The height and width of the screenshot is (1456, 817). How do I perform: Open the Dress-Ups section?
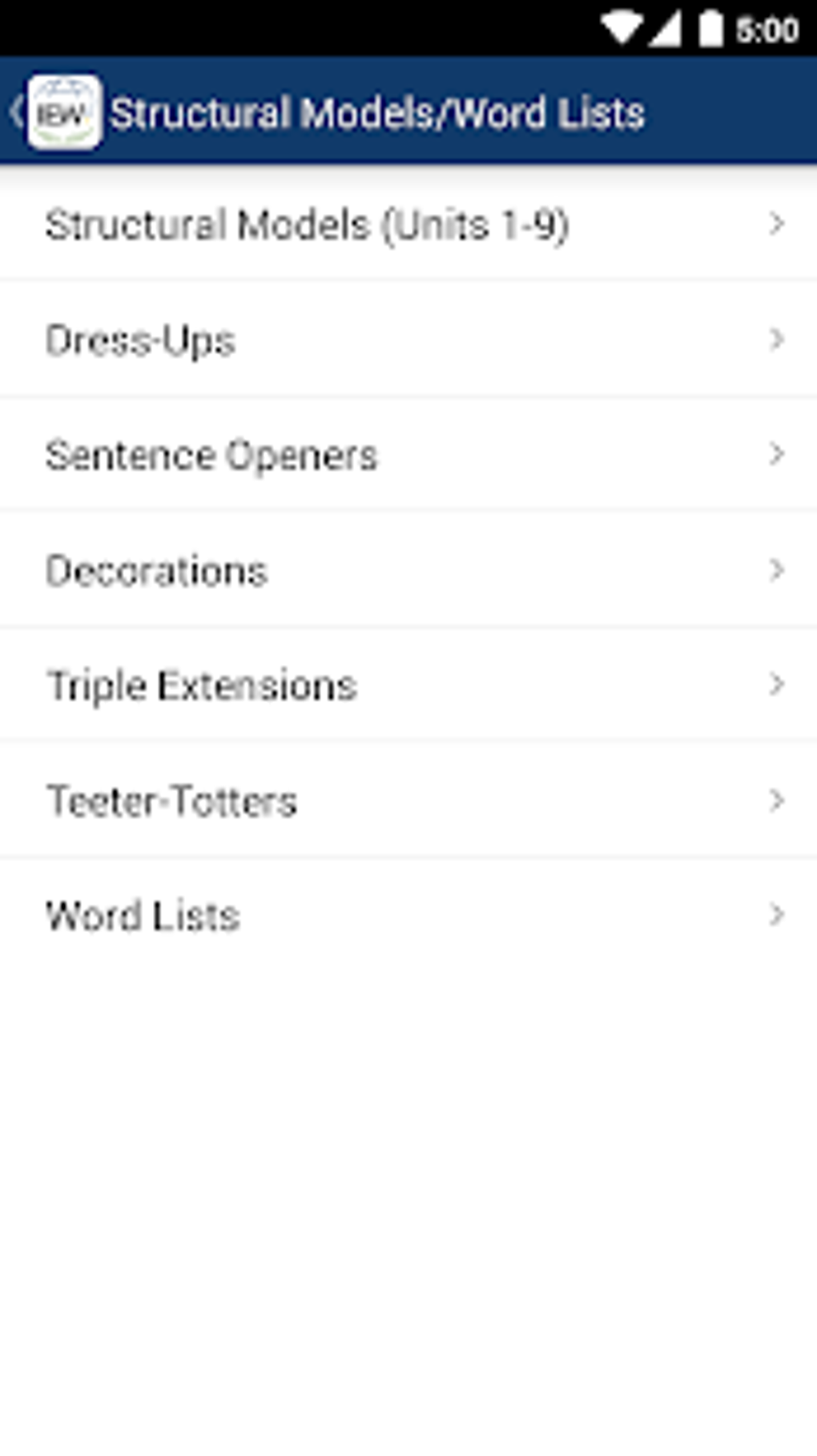pyautogui.click(x=408, y=341)
